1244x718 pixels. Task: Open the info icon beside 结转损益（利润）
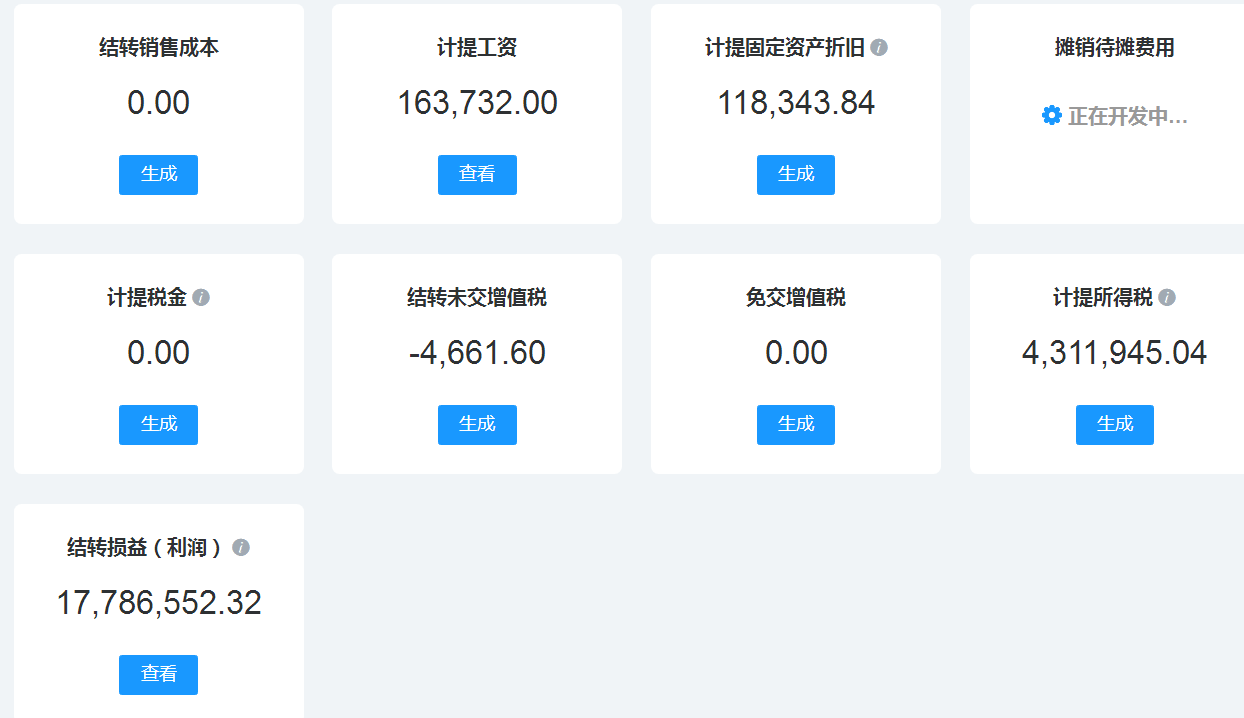[241, 548]
